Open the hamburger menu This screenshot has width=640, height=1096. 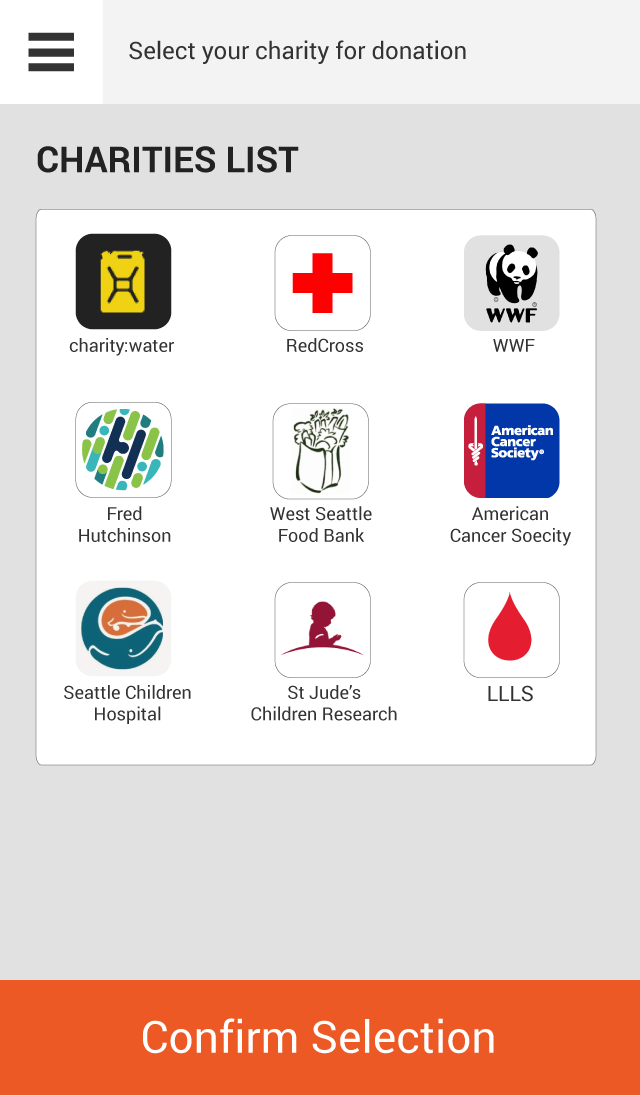tap(51, 52)
